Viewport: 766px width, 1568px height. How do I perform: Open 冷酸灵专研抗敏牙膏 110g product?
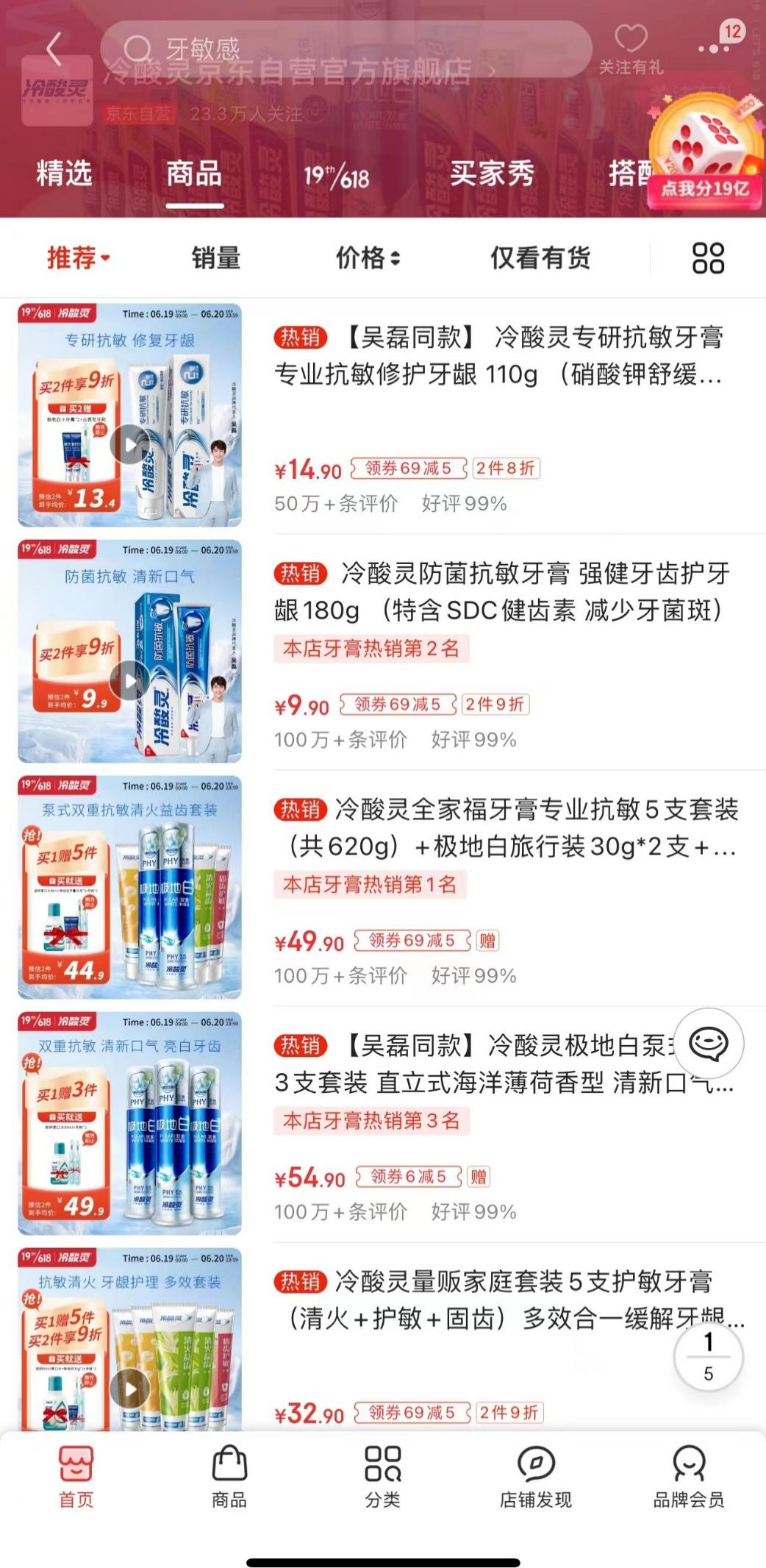[498, 356]
